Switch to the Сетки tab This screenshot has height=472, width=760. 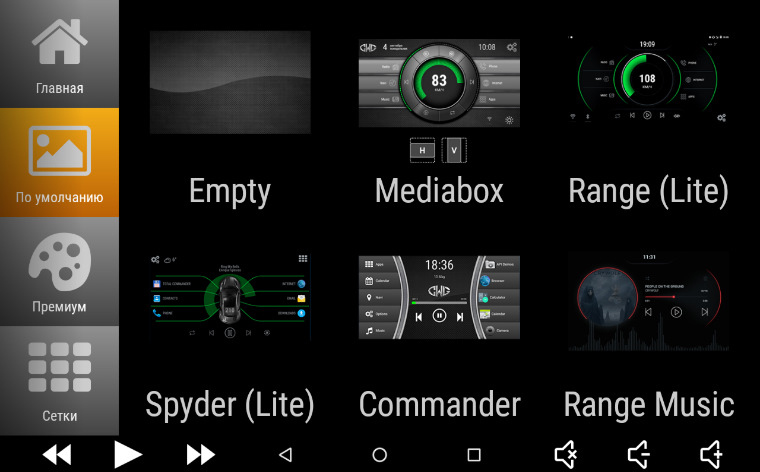[x=59, y=380]
